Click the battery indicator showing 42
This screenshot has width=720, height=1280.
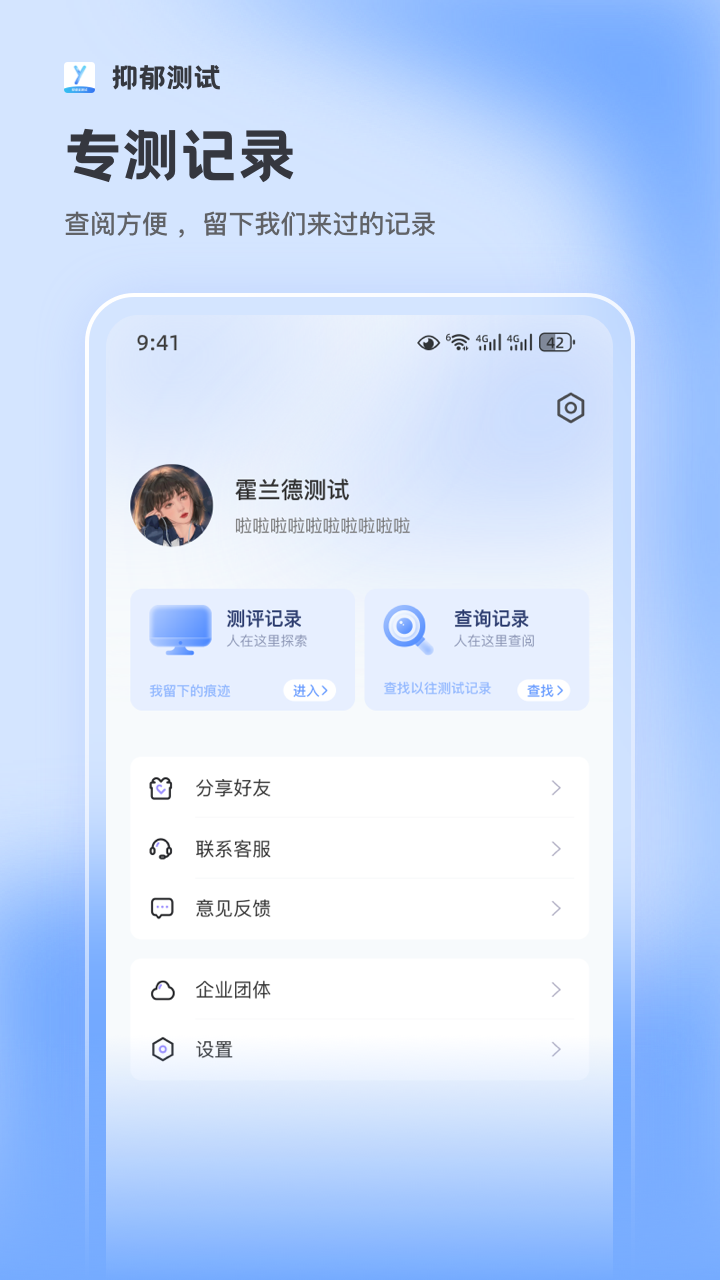coord(553,342)
